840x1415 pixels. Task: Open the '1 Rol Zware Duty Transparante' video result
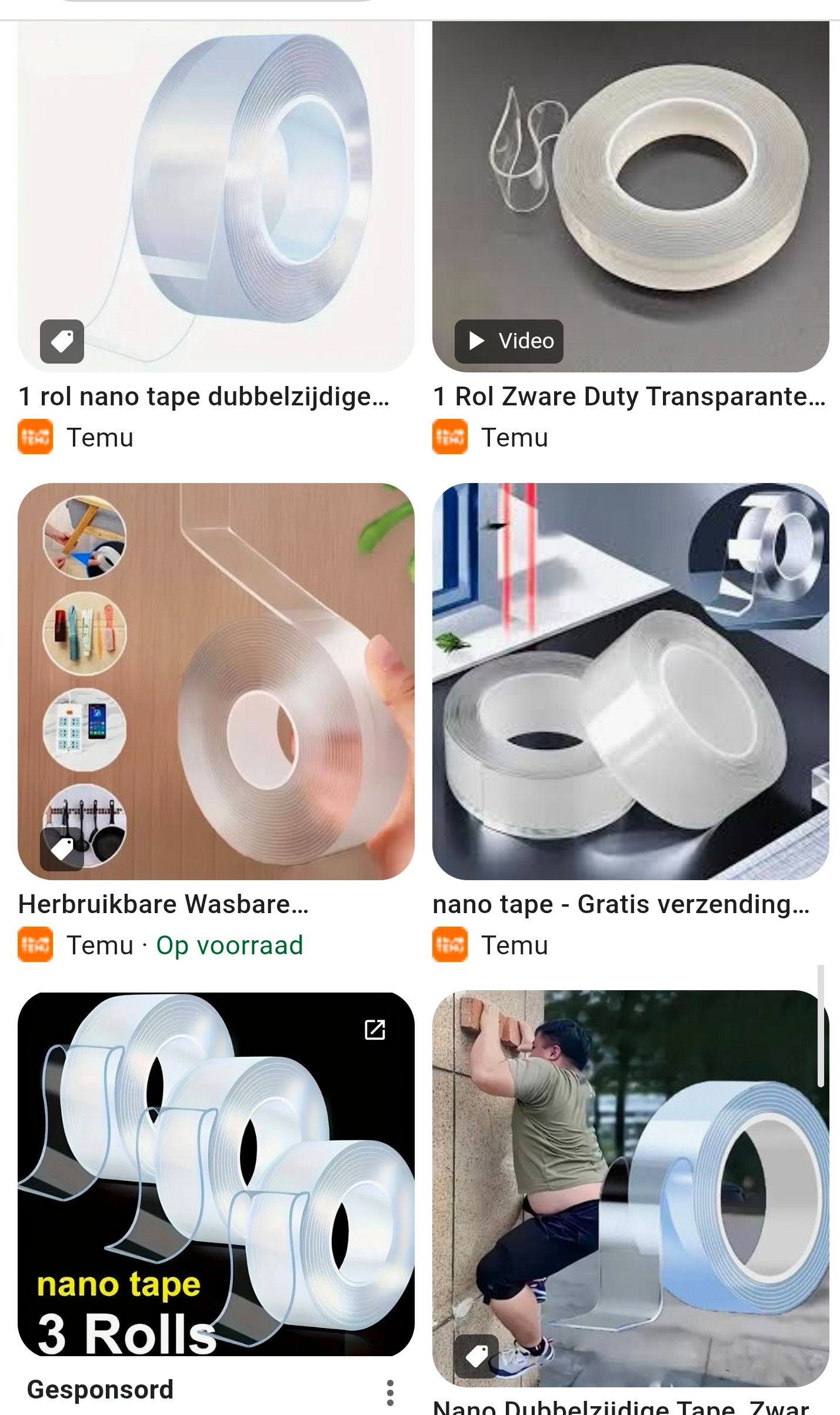pos(631,197)
